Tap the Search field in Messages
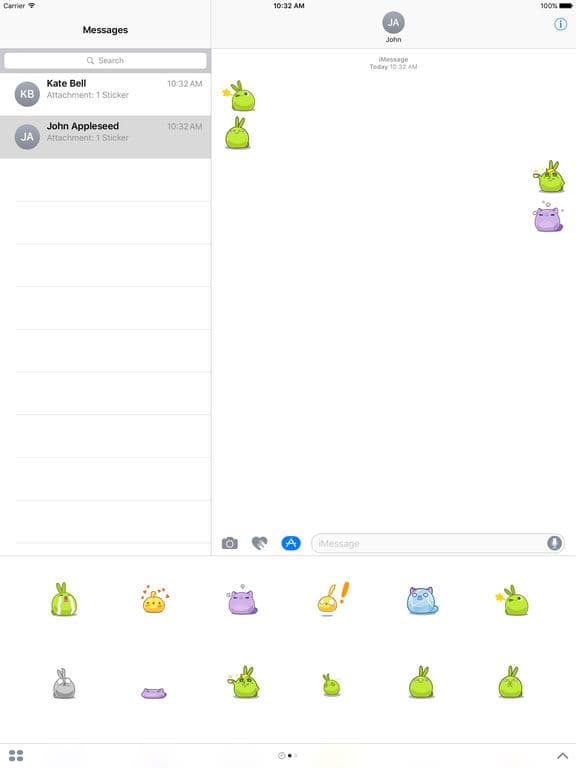This screenshot has height=768, width=576. point(105,60)
